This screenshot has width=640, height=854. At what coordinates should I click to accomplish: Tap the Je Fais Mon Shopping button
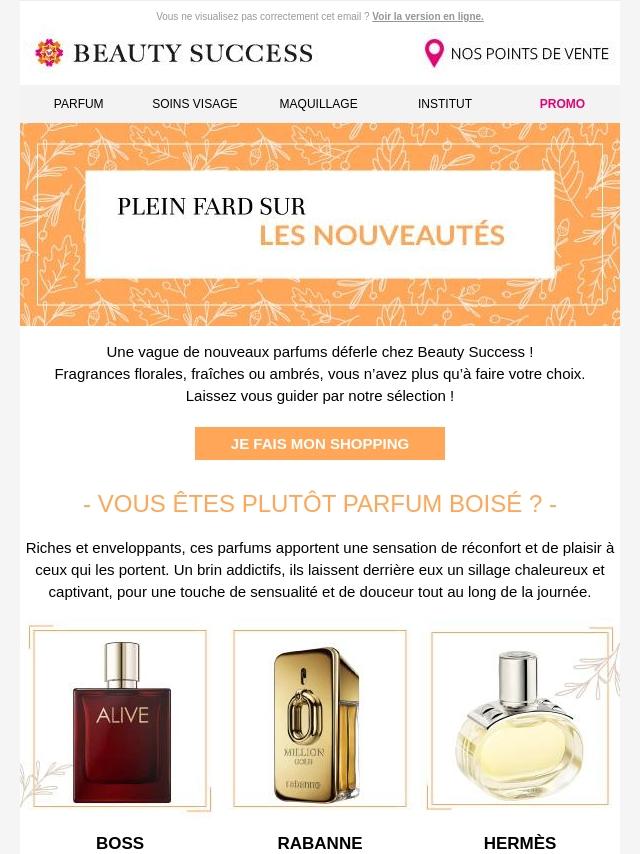pos(320,443)
